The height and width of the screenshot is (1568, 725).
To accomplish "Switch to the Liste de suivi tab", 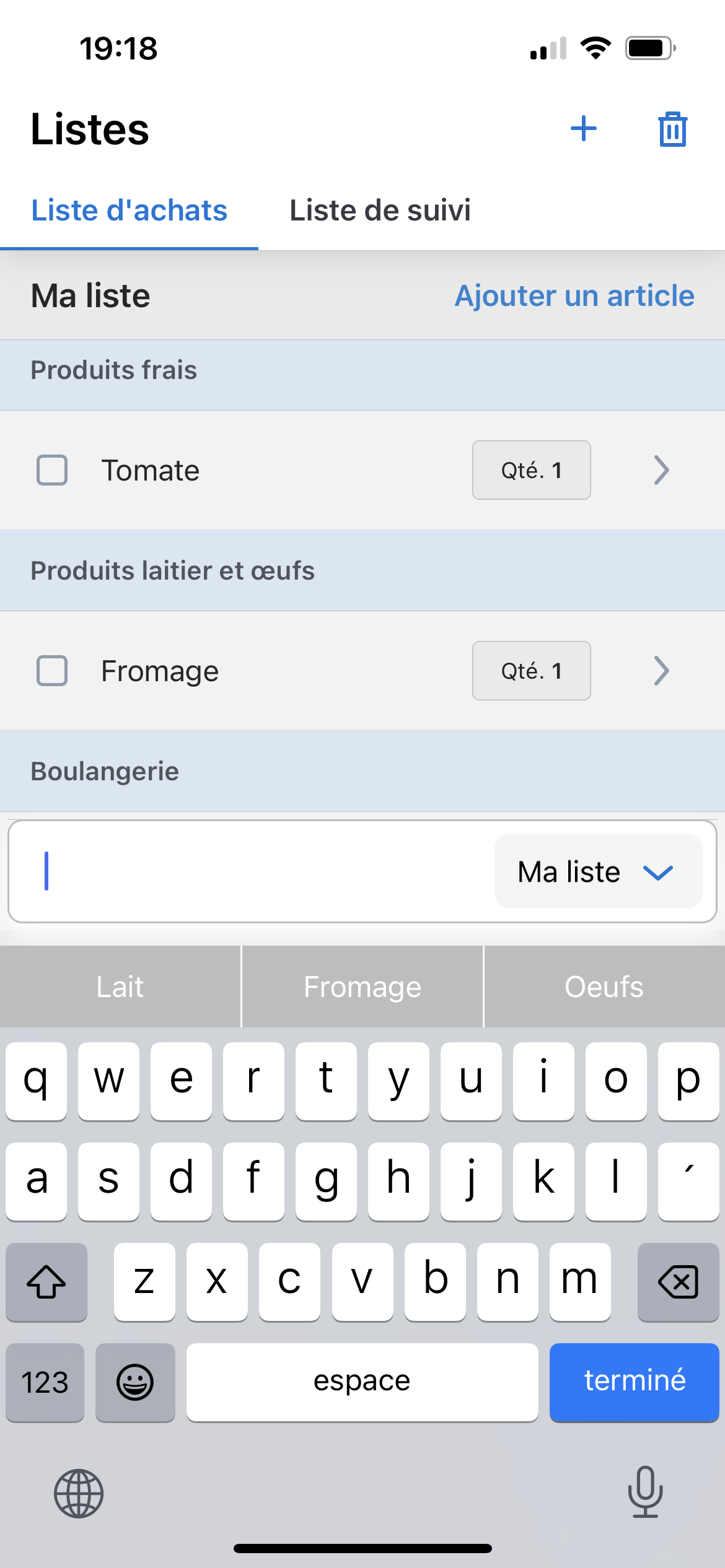I will tap(380, 210).
